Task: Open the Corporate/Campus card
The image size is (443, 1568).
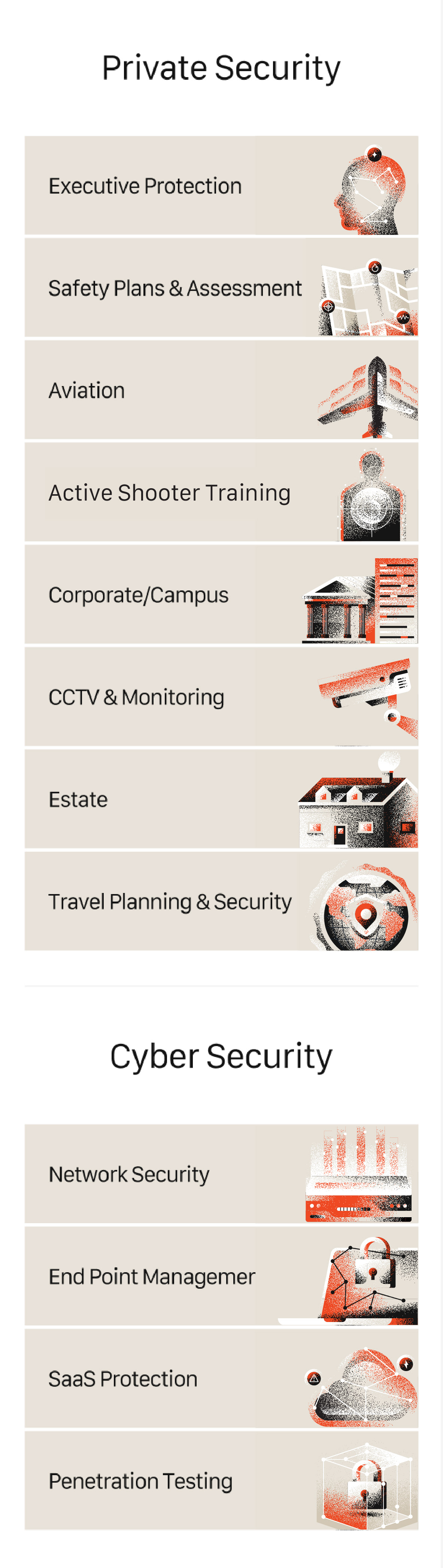Action: point(221,595)
